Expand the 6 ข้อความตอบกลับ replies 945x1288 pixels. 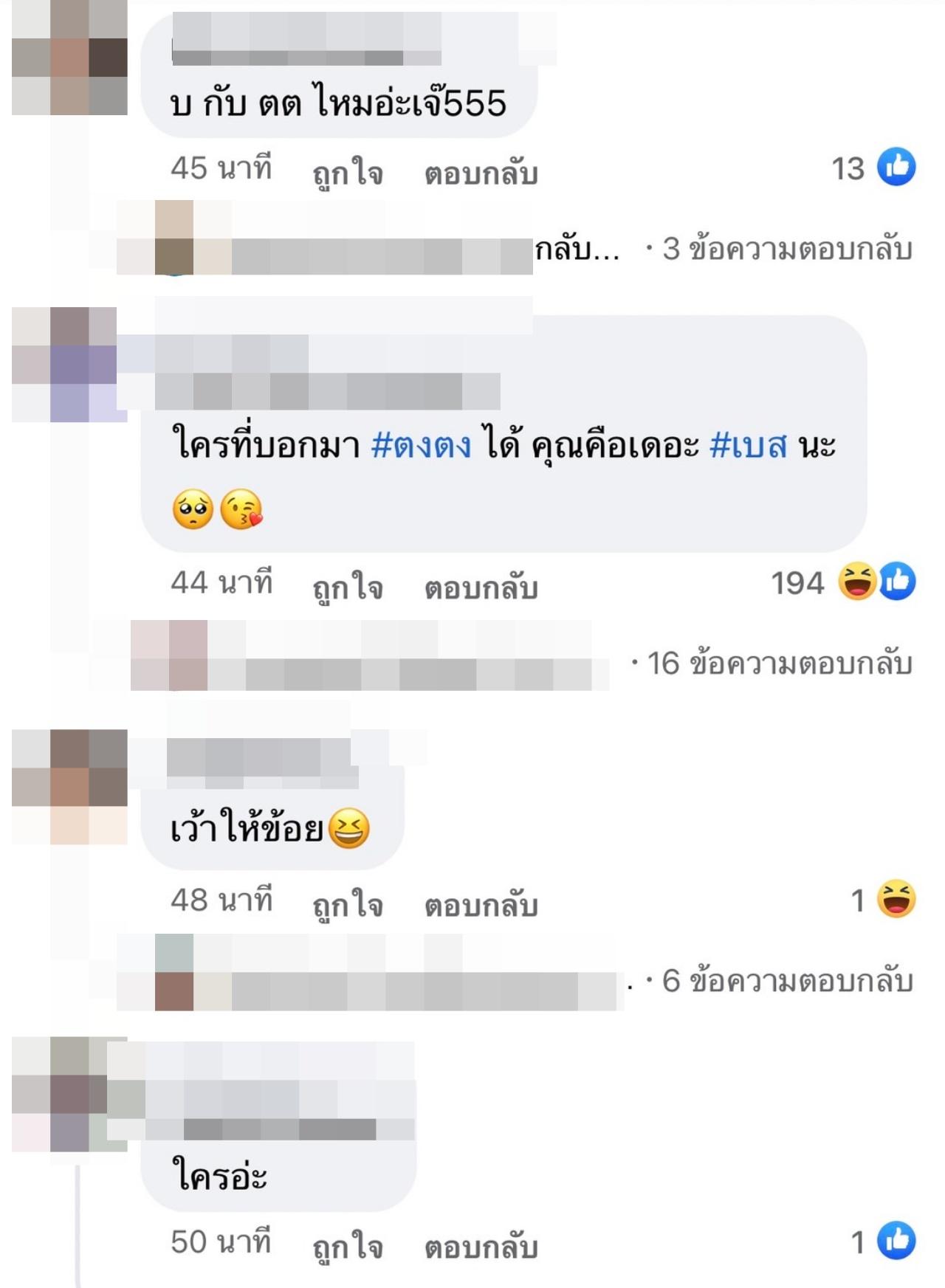787,980
